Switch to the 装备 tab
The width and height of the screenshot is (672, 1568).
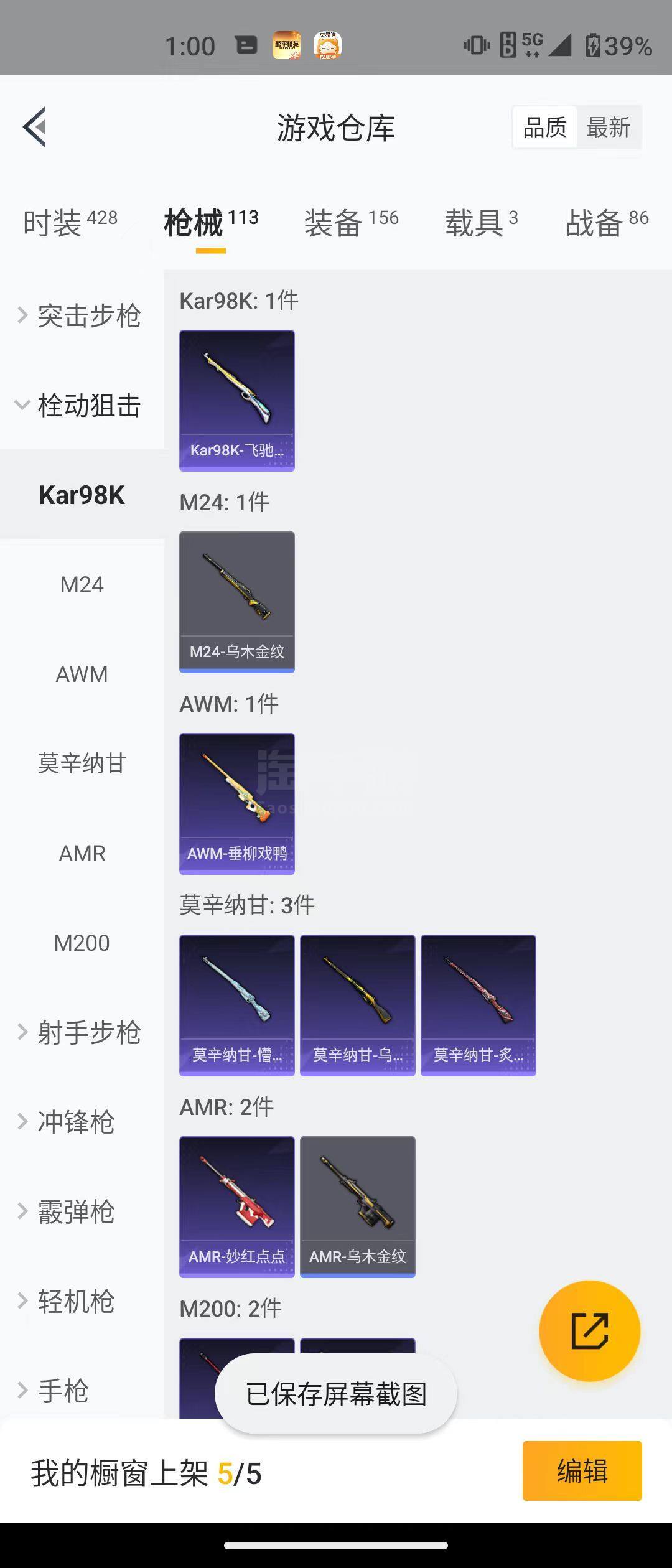351,222
